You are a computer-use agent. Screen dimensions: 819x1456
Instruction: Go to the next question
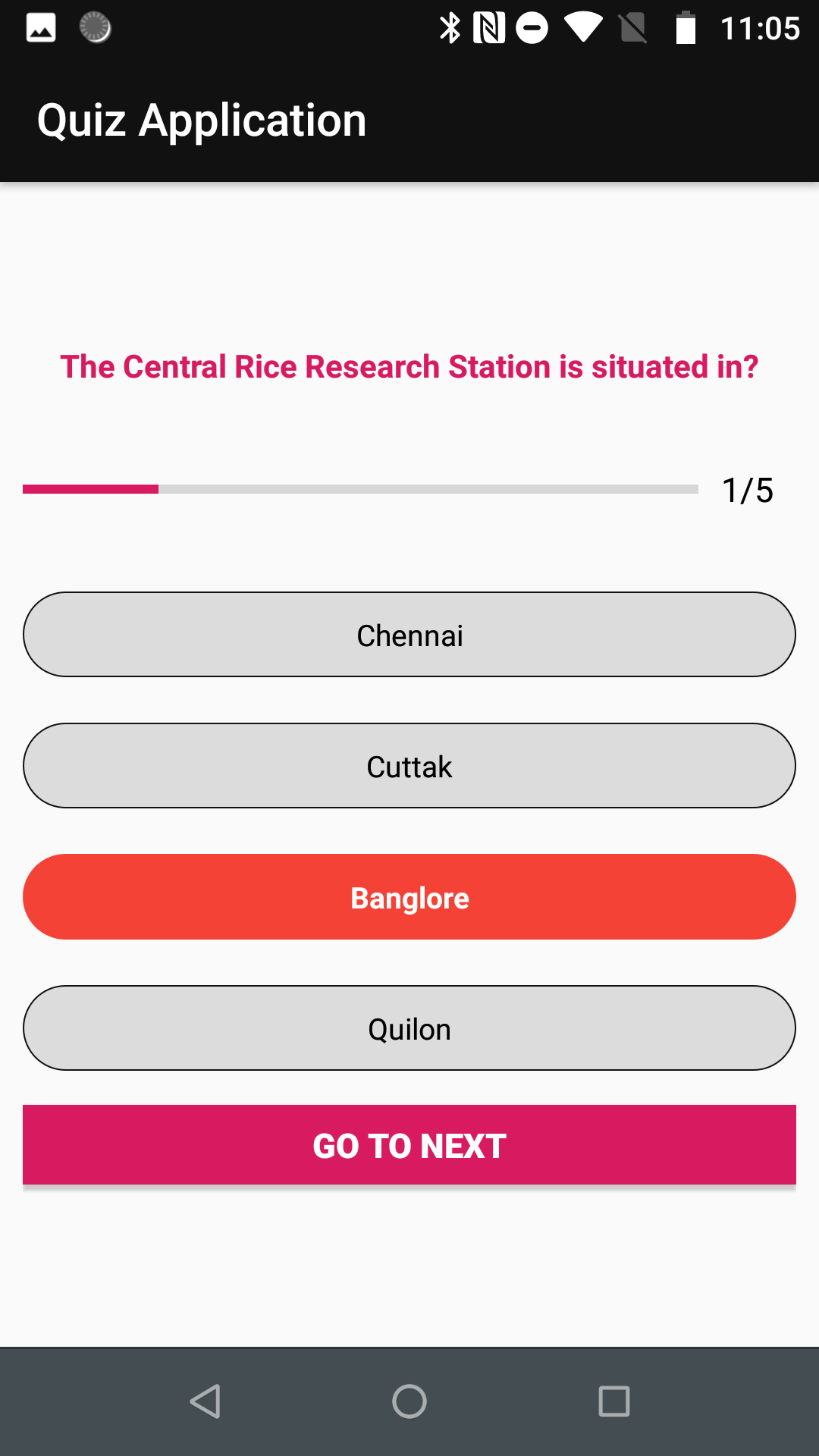(x=409, y=1145)
